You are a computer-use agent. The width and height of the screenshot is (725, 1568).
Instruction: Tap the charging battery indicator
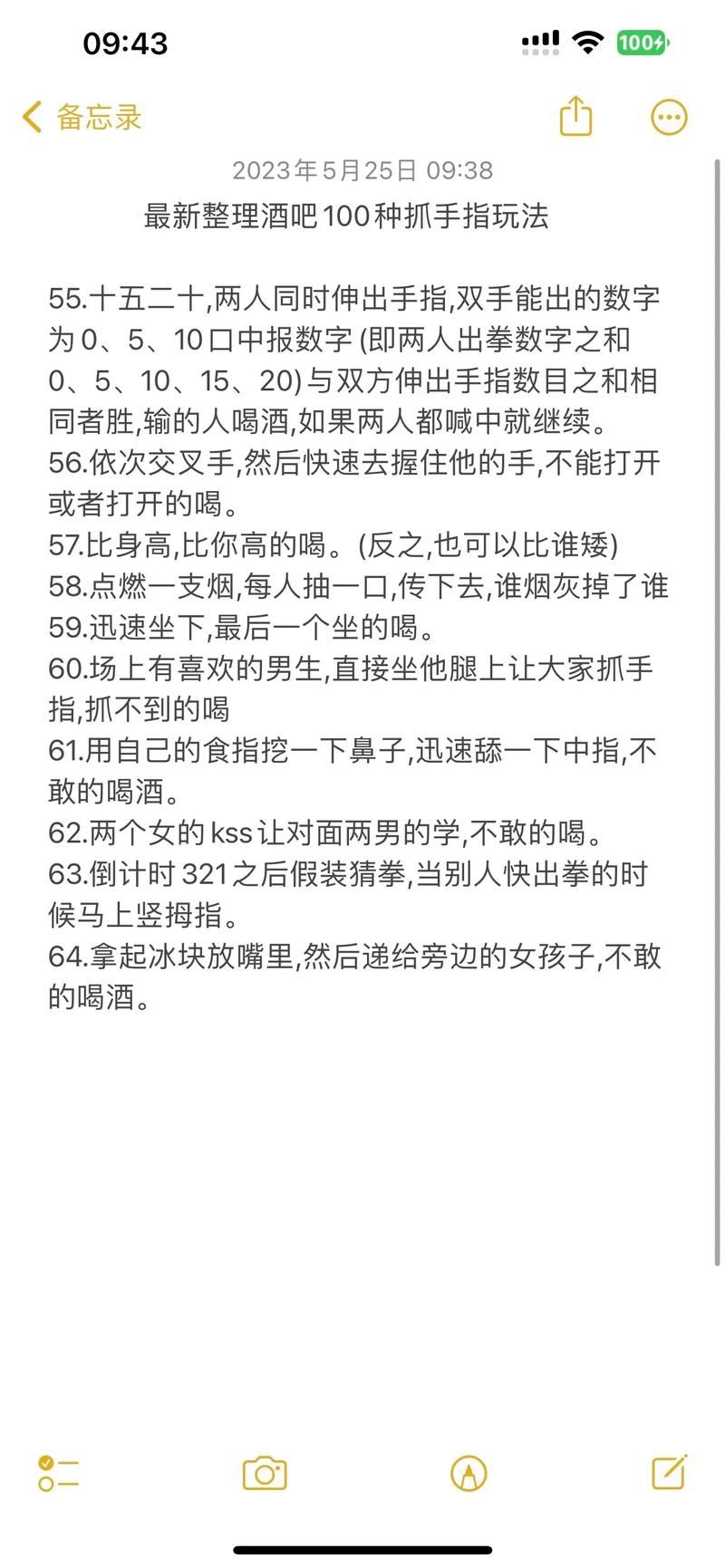pyautogui.click(x=642, y=42)
